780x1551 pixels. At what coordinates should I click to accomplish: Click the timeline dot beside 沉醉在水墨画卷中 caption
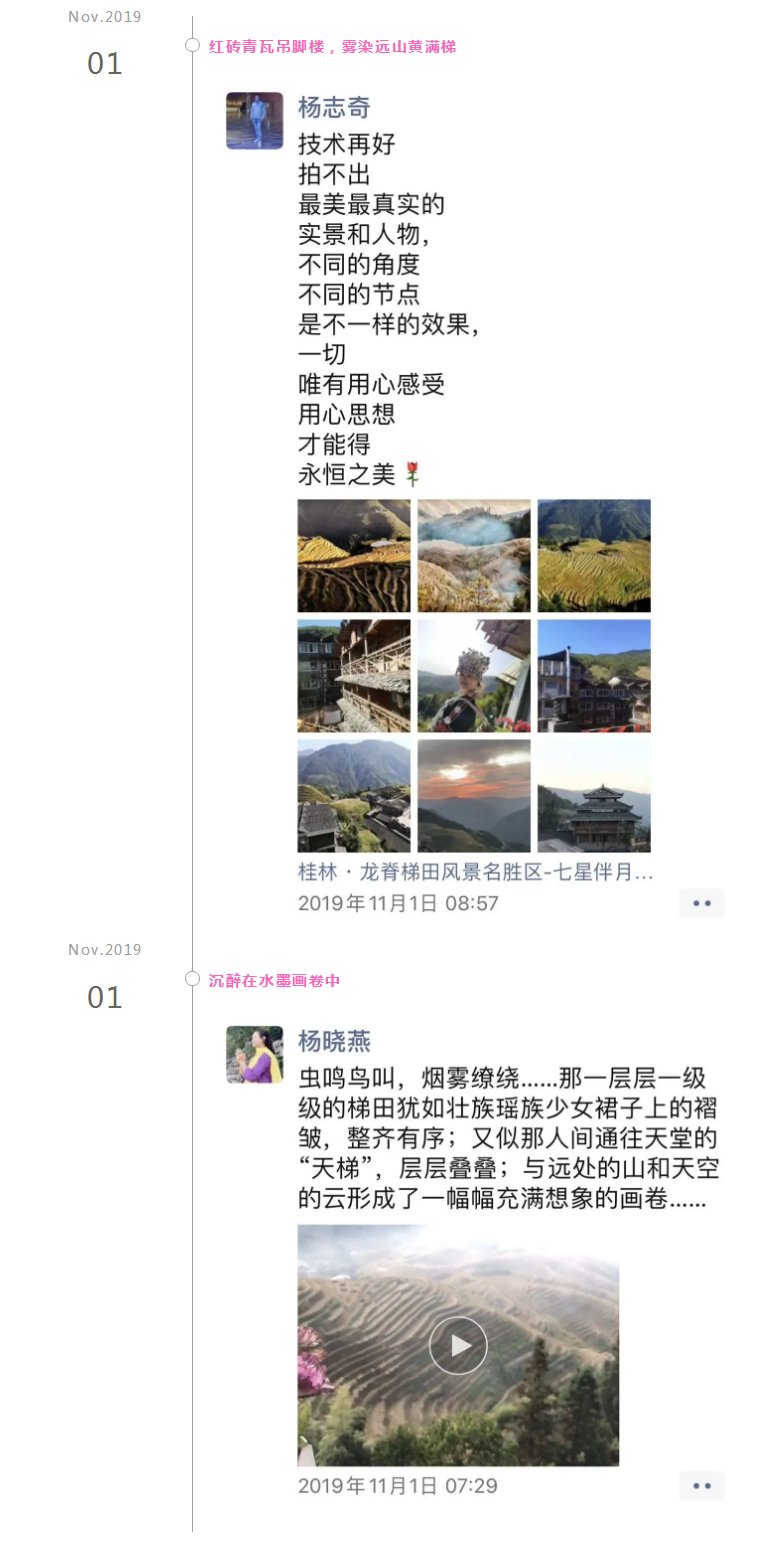[191, 978]
